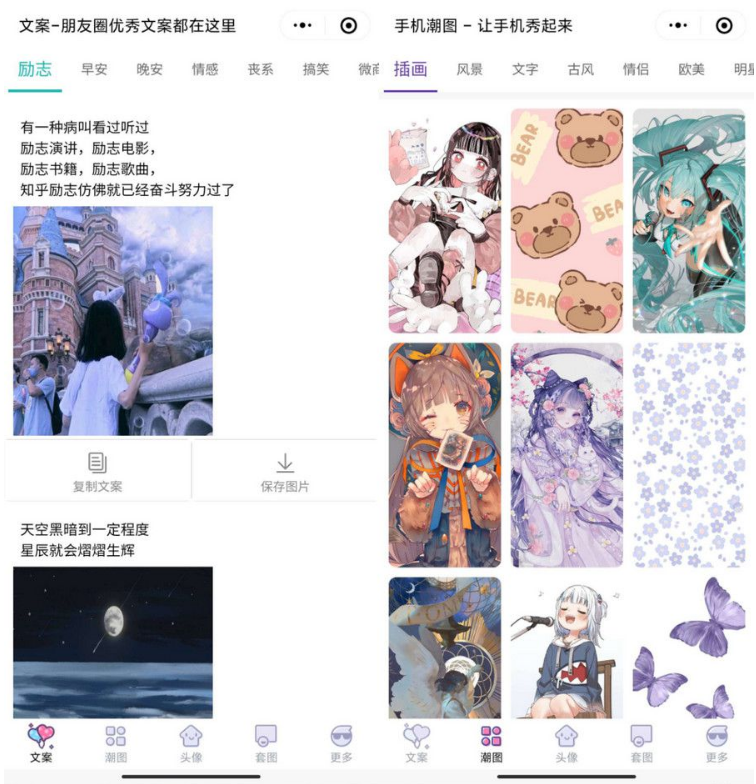This screenshot has height=784, width=756.
Task: Open the 古风 wallpaper tab
Action: coord(580,69)
